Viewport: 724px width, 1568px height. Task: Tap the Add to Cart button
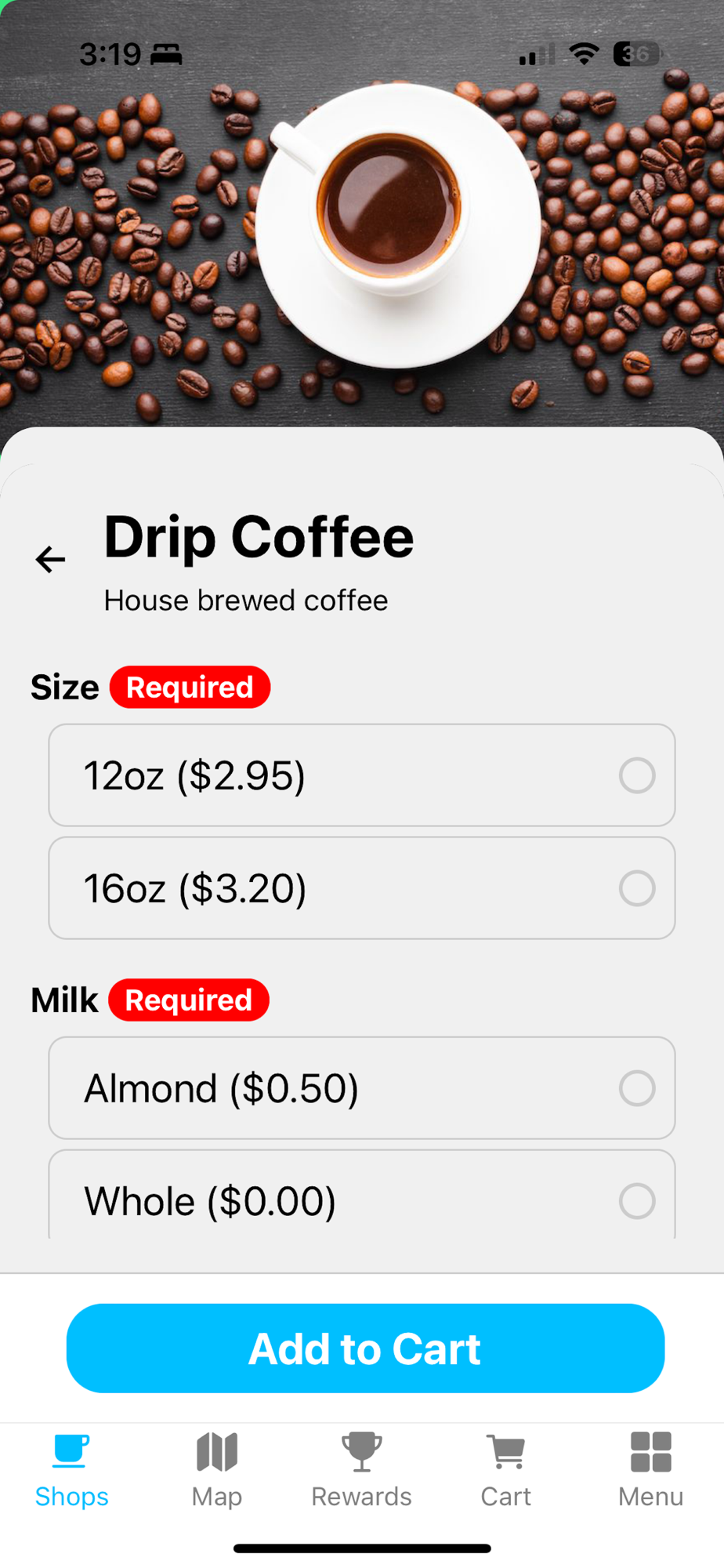click(x=365, y=1348)
